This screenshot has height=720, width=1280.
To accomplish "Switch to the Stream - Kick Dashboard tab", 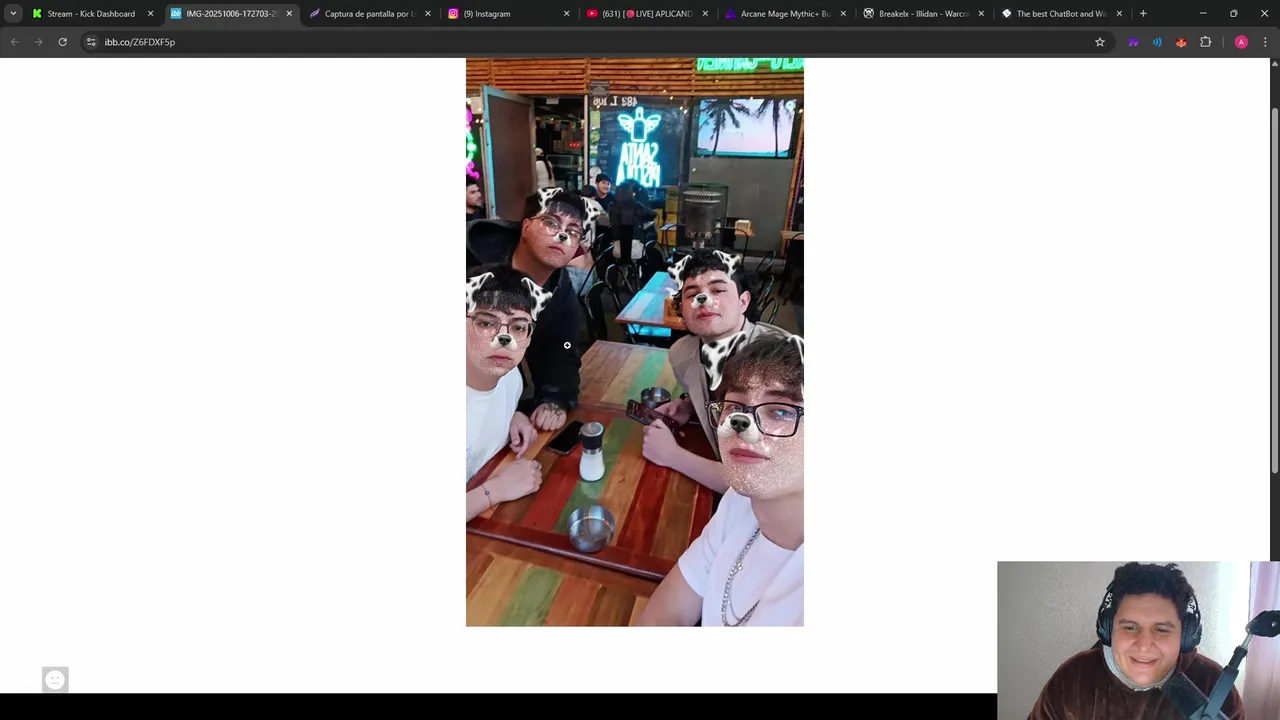I will pyautogui.click(x=90, y=14).
